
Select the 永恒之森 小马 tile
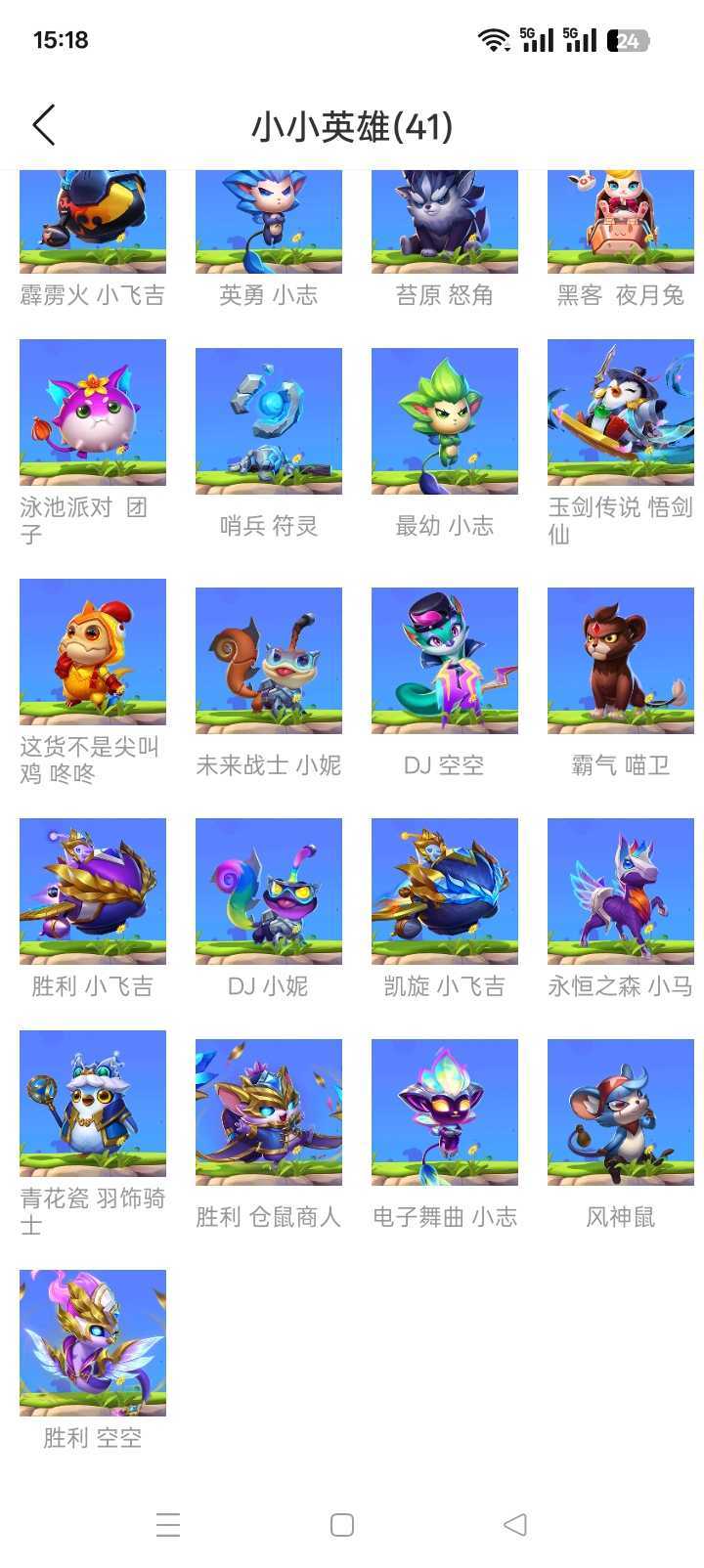coord(621,892)
